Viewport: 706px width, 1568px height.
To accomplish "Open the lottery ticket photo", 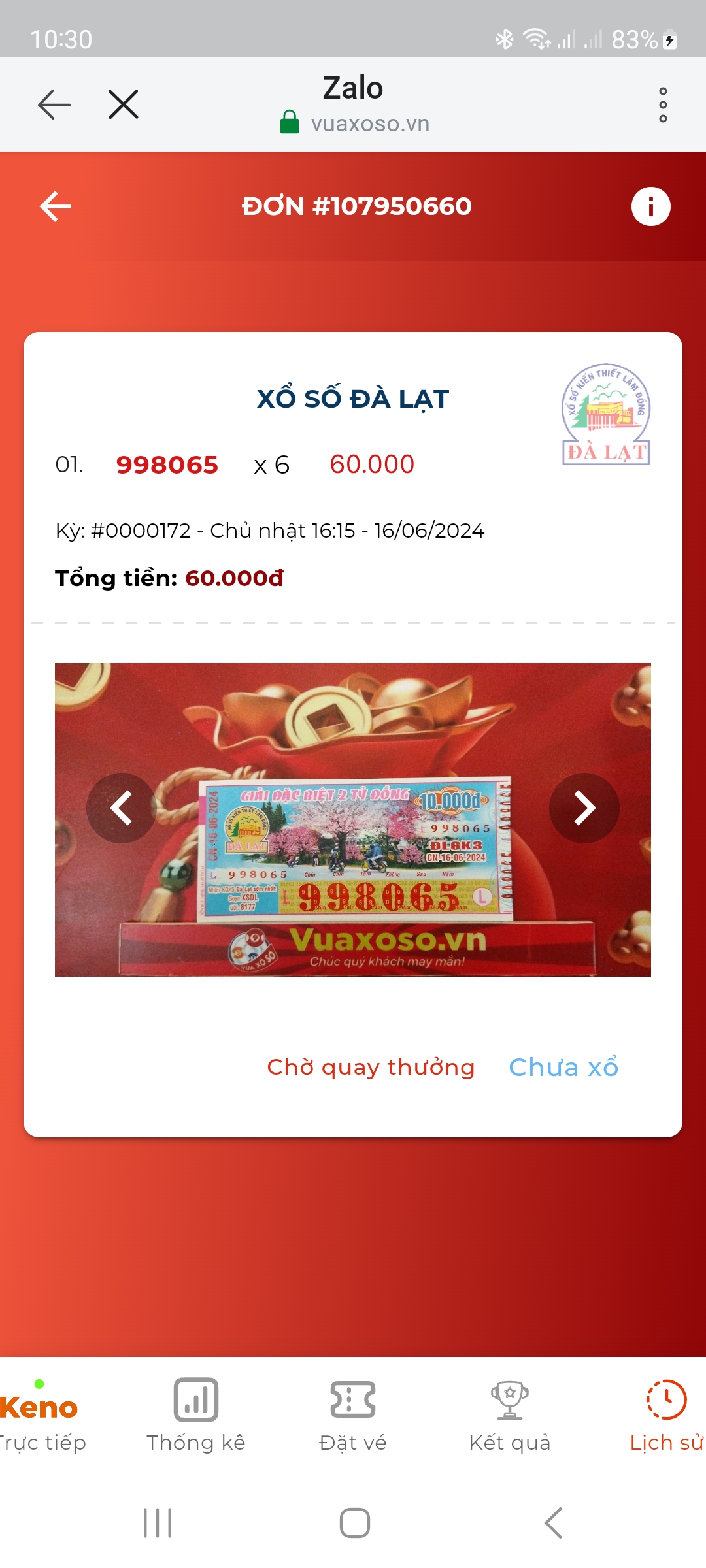I will (x=353, y=820).
